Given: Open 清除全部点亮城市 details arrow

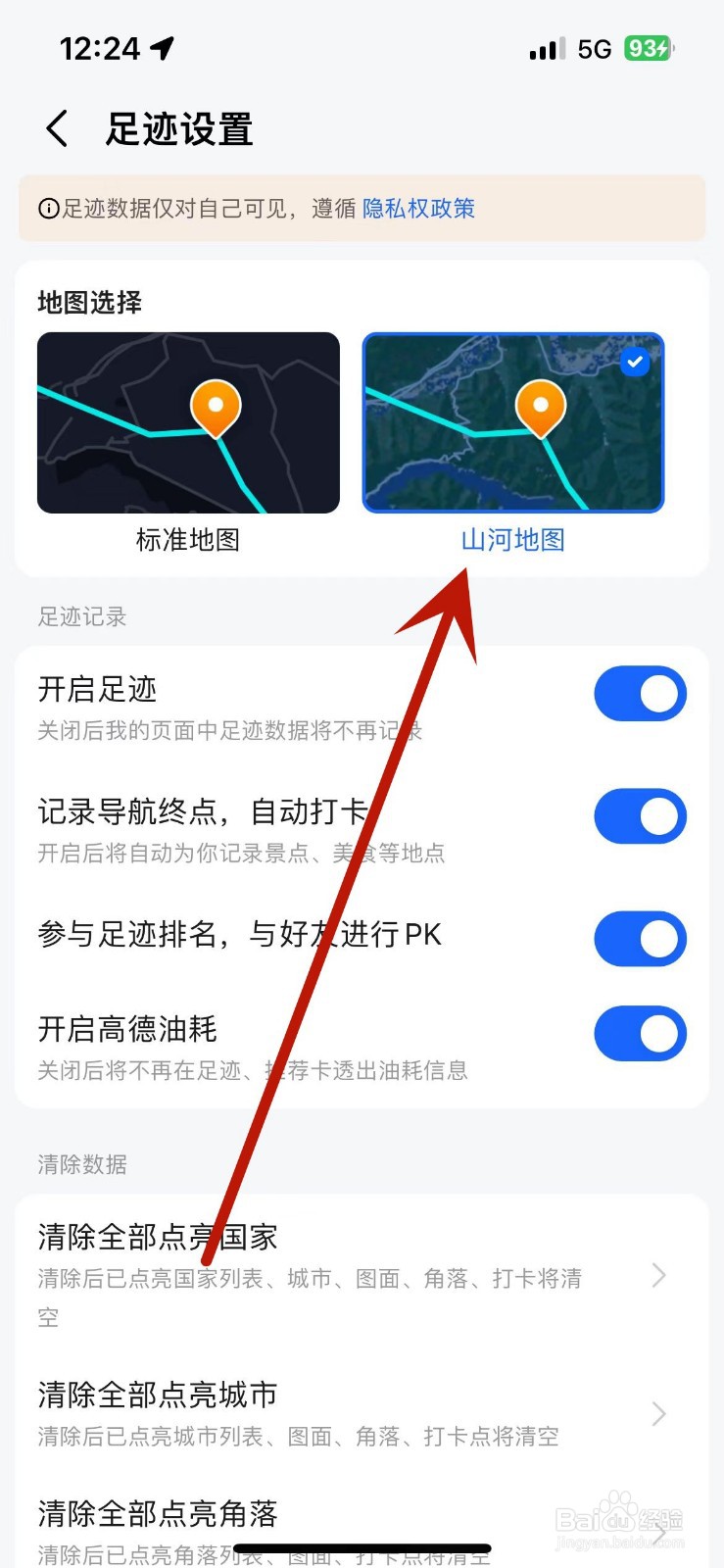Looking at the screenshot, I should point(657,1414).
